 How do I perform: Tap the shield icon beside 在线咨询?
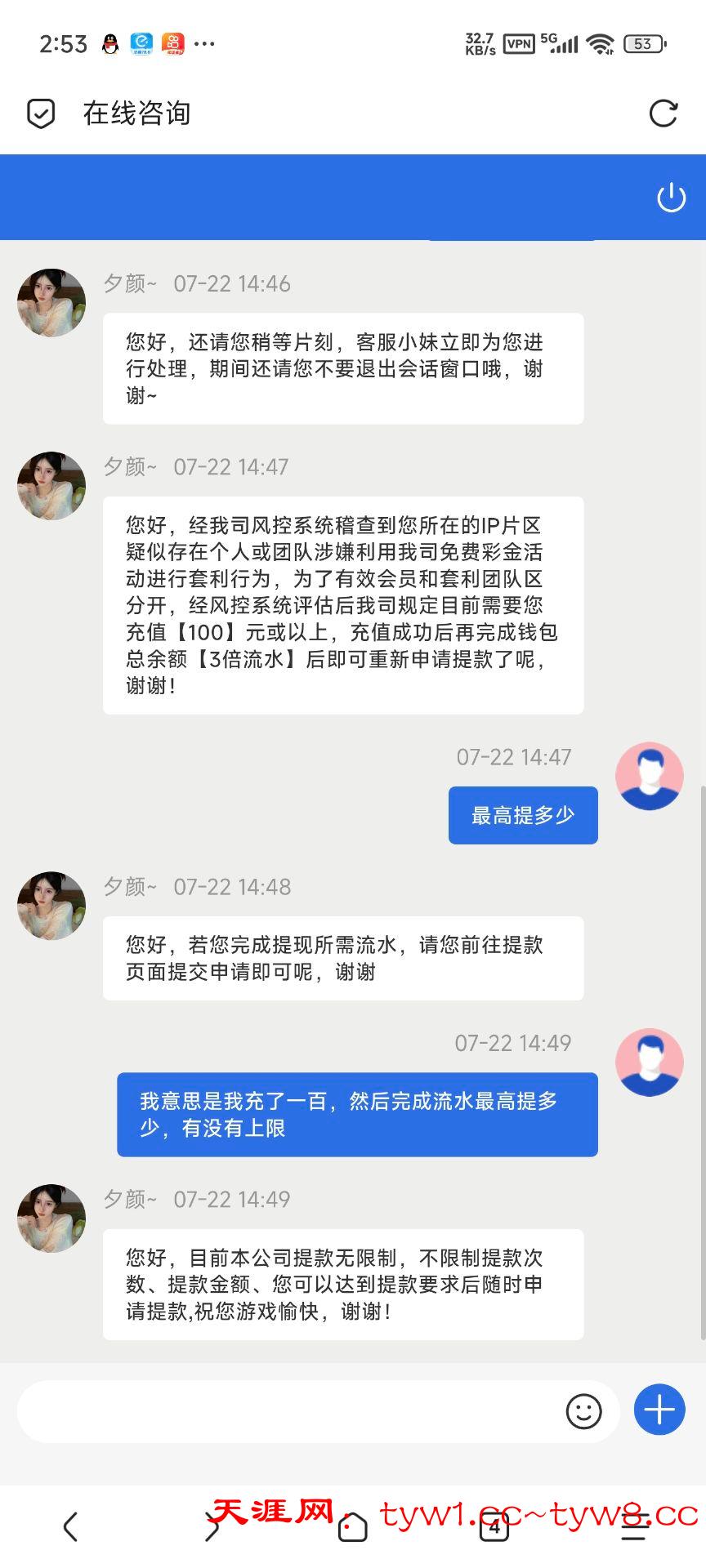point(41,114)
